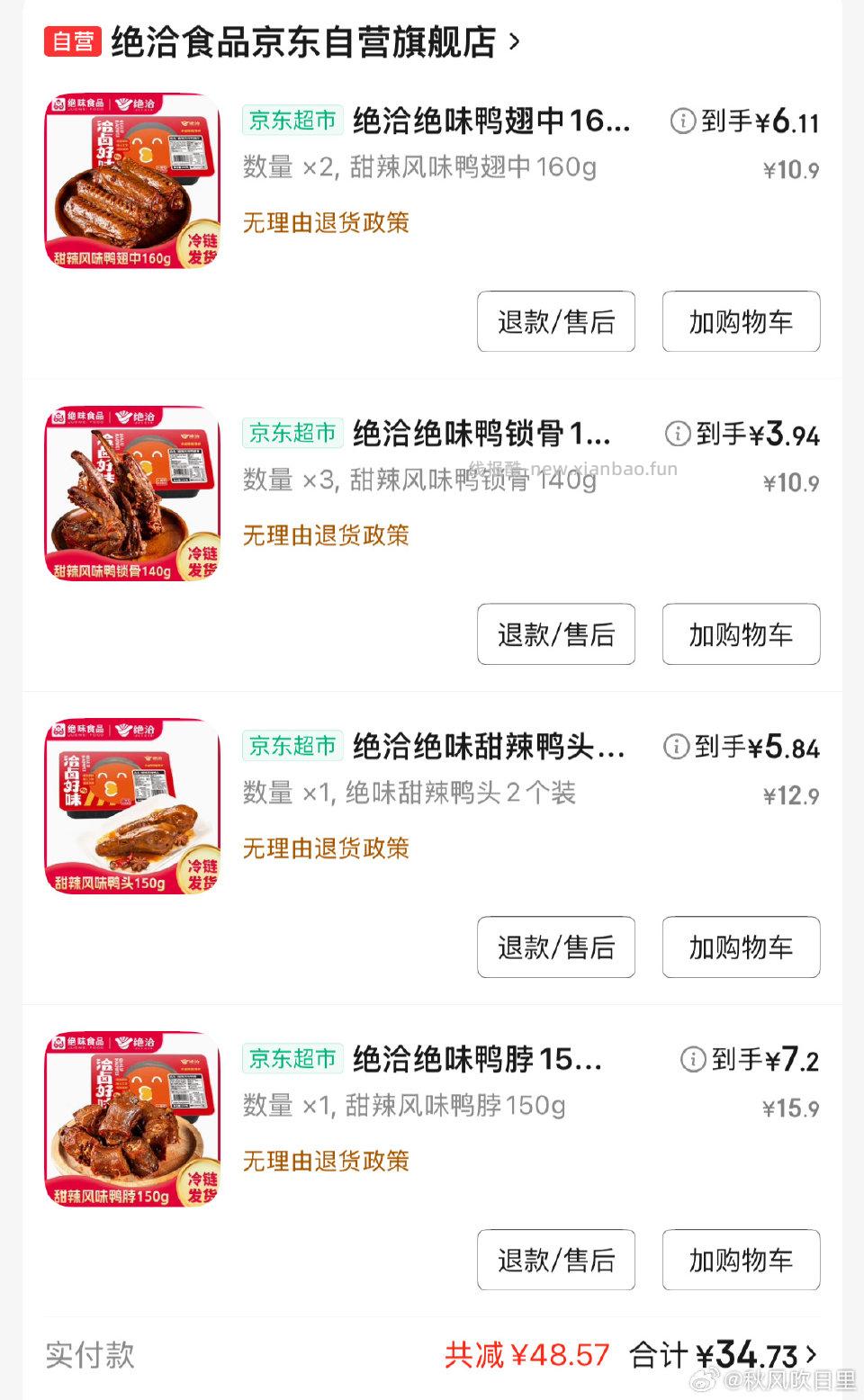Image resolution: width=864 pixels, height=1400 pixels.
Task: View 无理由退货政策 for the duck wings order
Action: click(325, 222)
